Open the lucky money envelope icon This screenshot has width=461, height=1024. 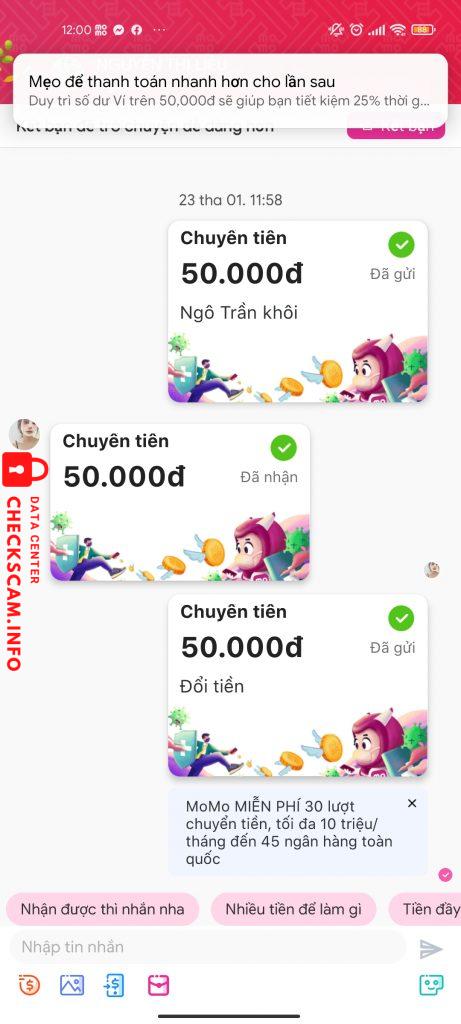coord(158,985)
